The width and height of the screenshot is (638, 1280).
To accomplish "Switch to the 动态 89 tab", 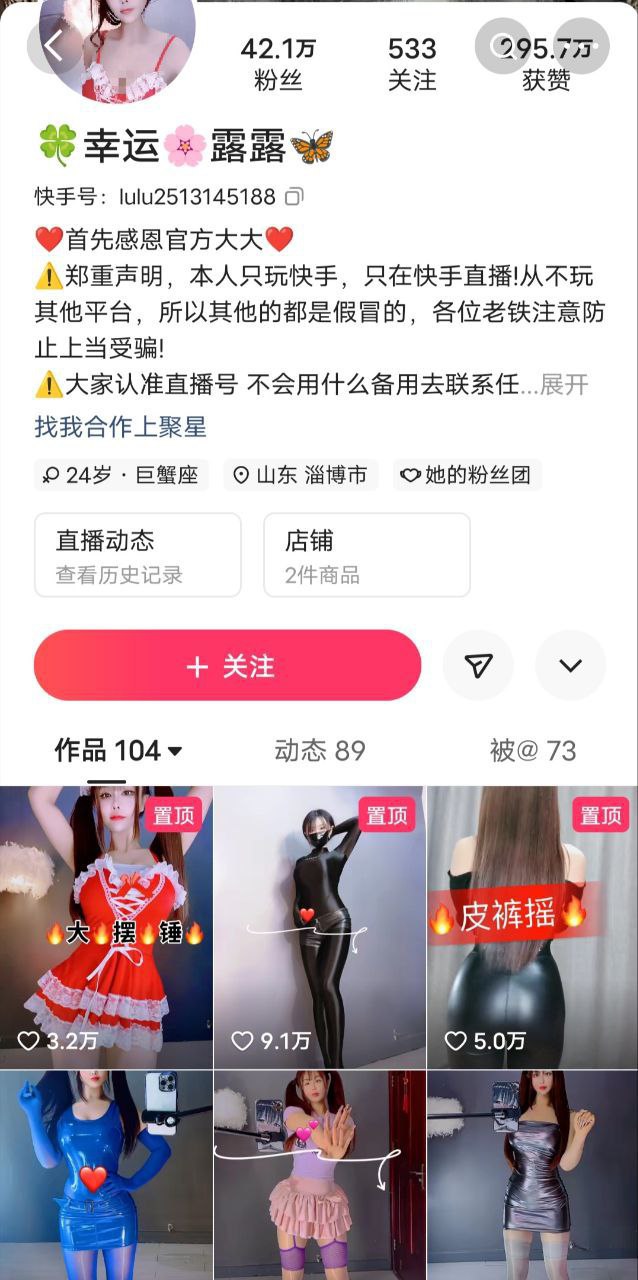I will tap(320, 751).
